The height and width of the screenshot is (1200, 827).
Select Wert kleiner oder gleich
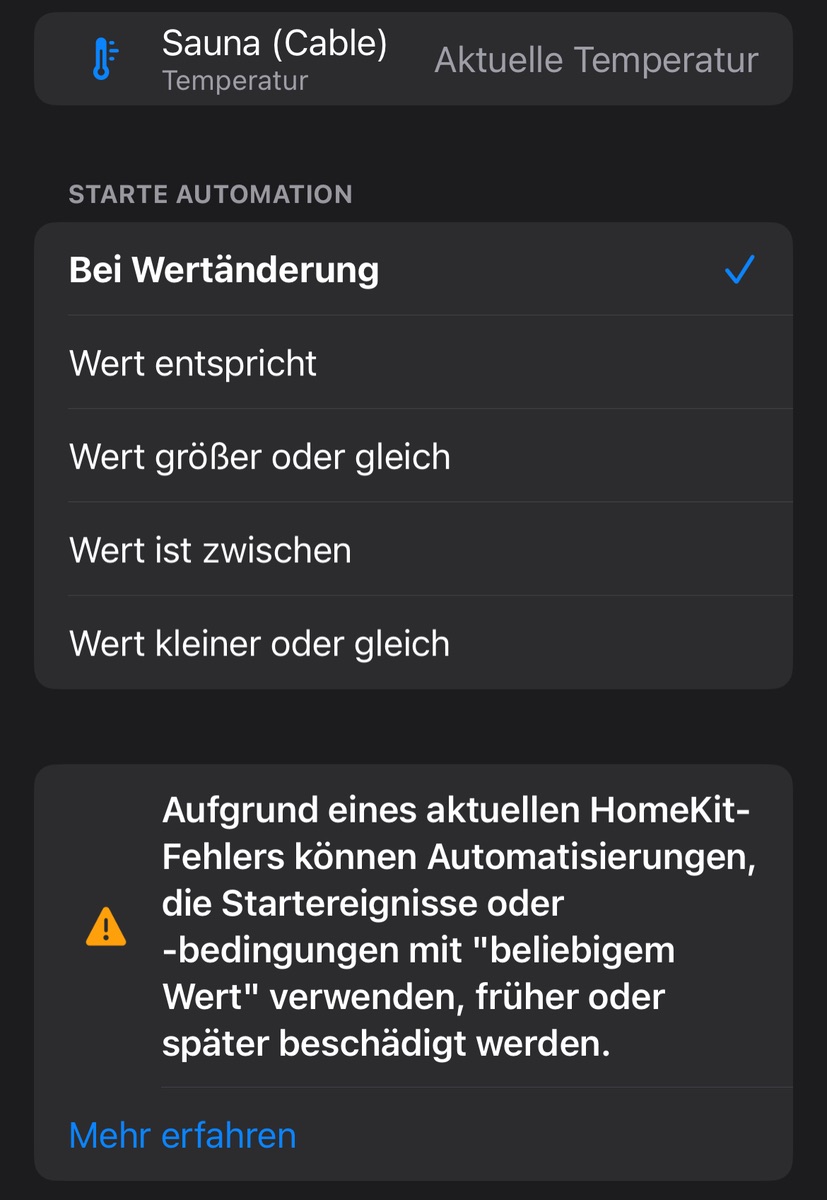[413, 643]
